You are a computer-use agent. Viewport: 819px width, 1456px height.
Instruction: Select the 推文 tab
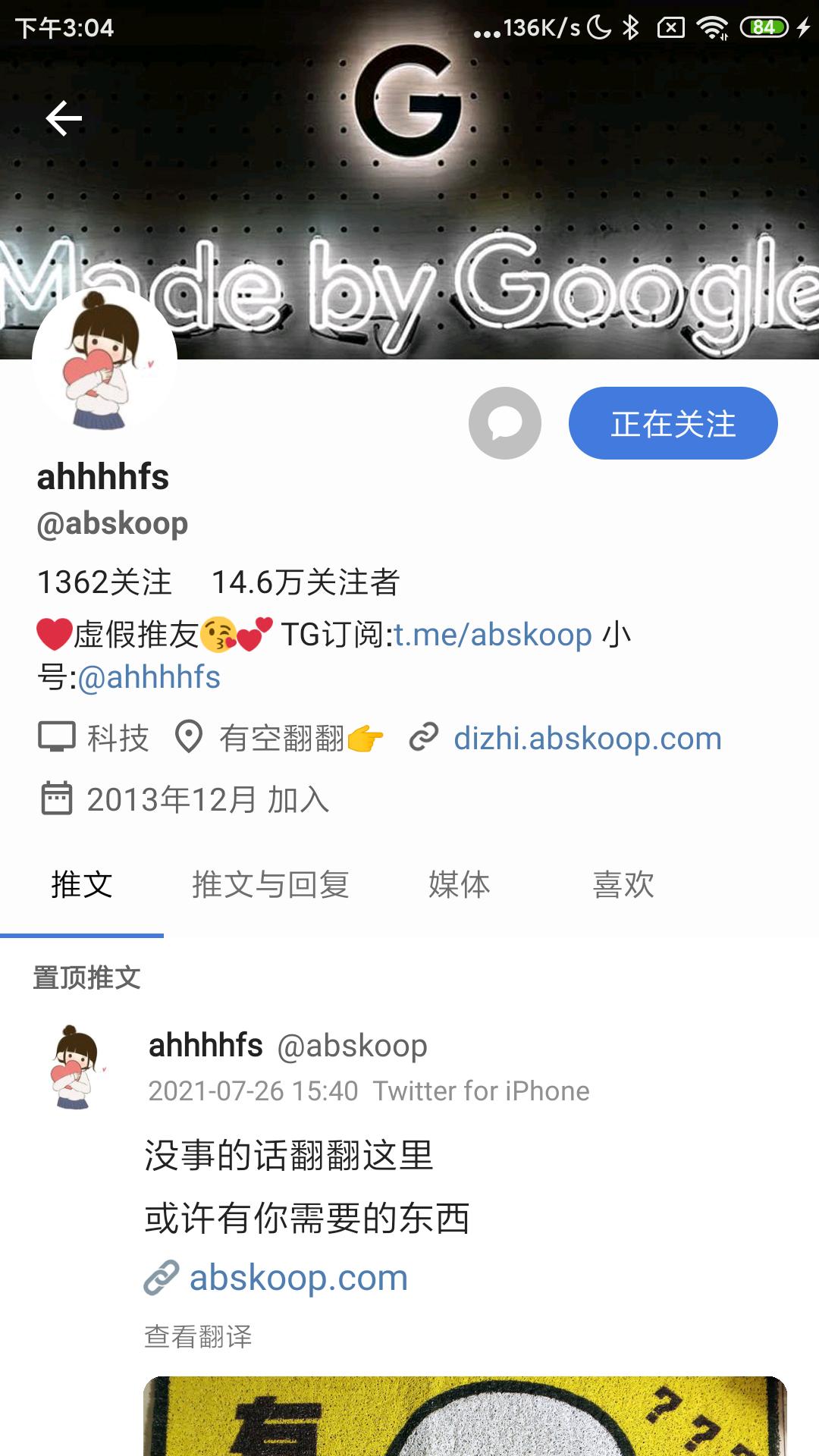(82, 885)
